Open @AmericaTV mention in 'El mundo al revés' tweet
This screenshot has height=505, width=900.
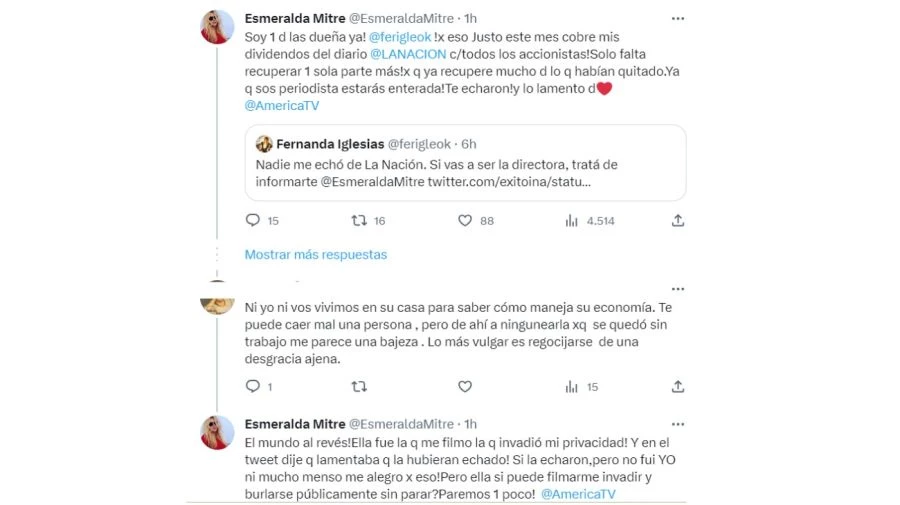[578, 493]
